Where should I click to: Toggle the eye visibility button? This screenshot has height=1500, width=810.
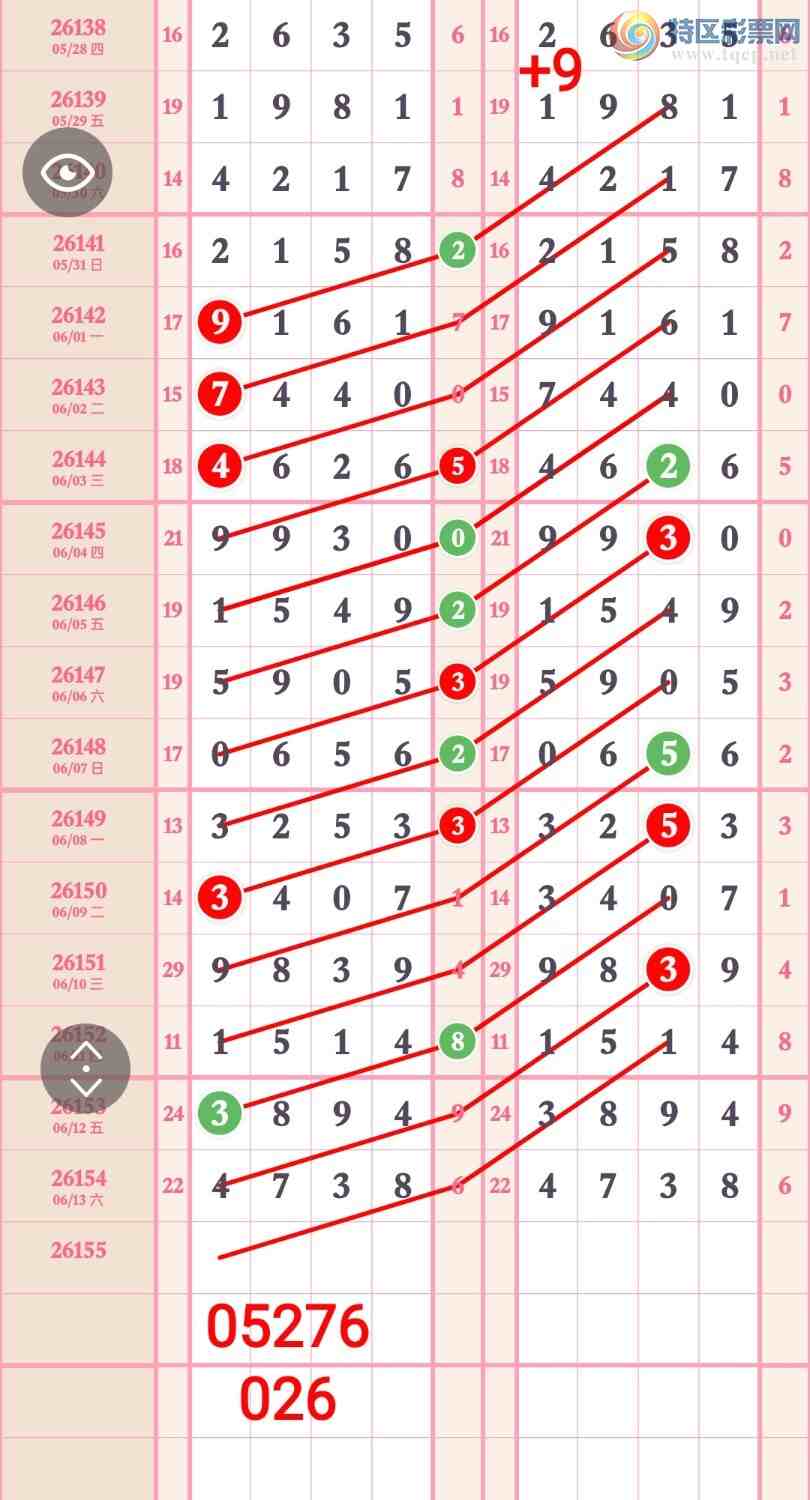coord(67,172)
